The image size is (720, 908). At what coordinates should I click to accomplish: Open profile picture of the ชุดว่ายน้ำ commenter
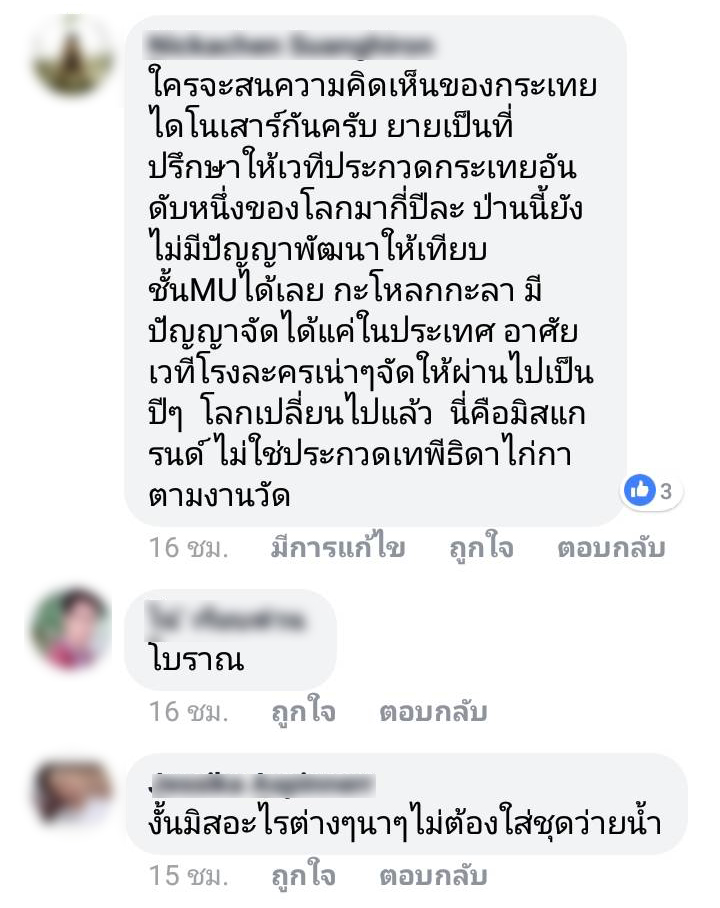pos(73,793)
